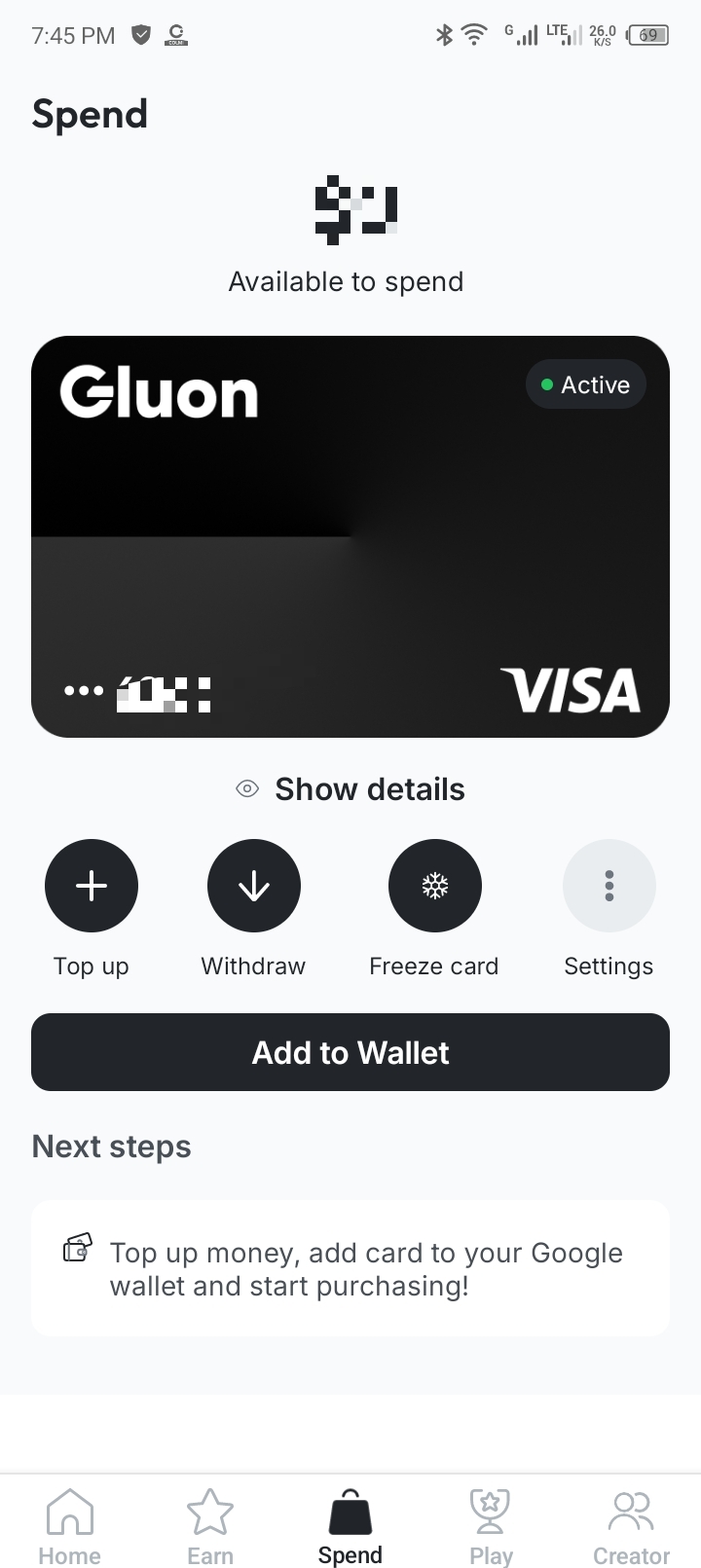Switch to the Home tab
This screenshot has width=701, height=1568.
pyautogui.click(x=70, y=1527)
